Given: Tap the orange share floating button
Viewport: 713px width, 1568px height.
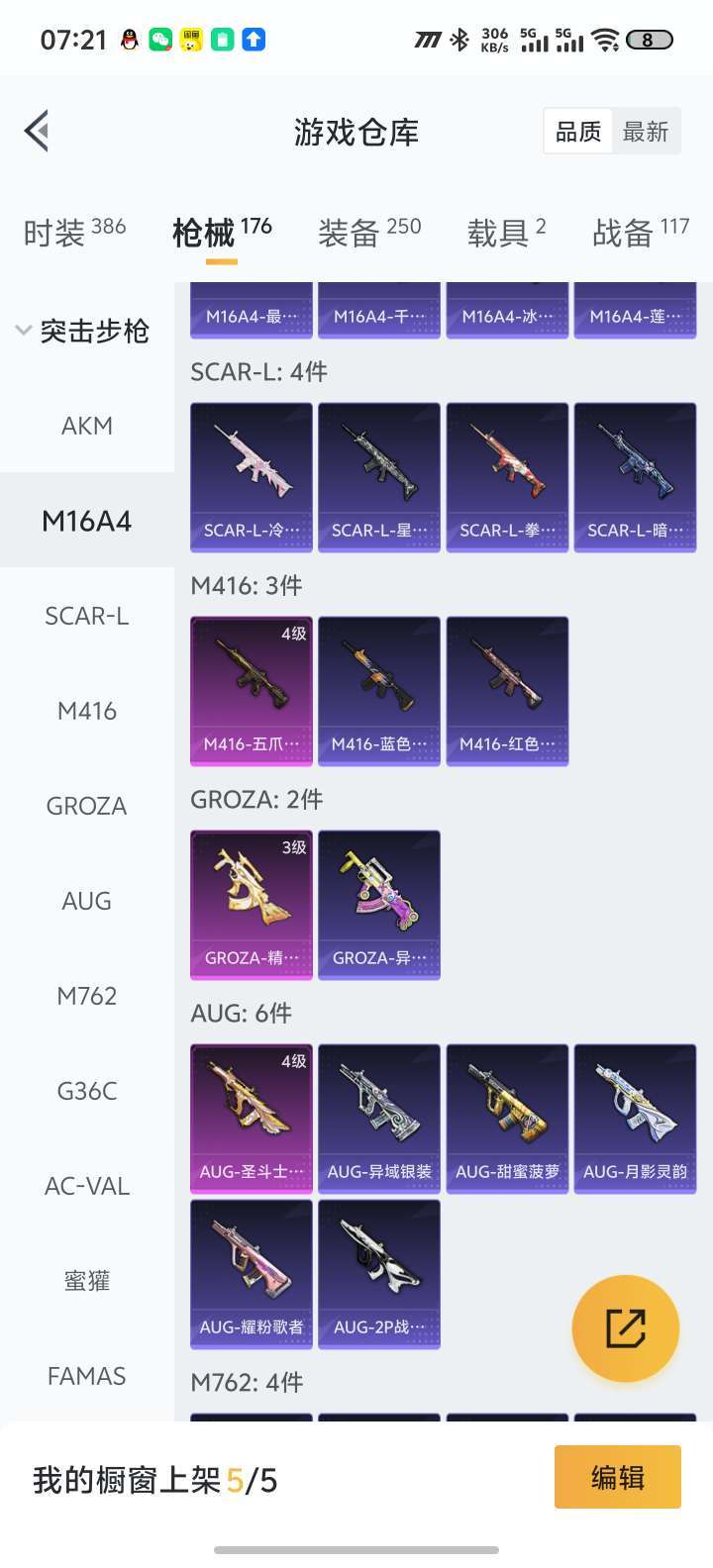Looking at the screenshot, I should coord(626,1328).
